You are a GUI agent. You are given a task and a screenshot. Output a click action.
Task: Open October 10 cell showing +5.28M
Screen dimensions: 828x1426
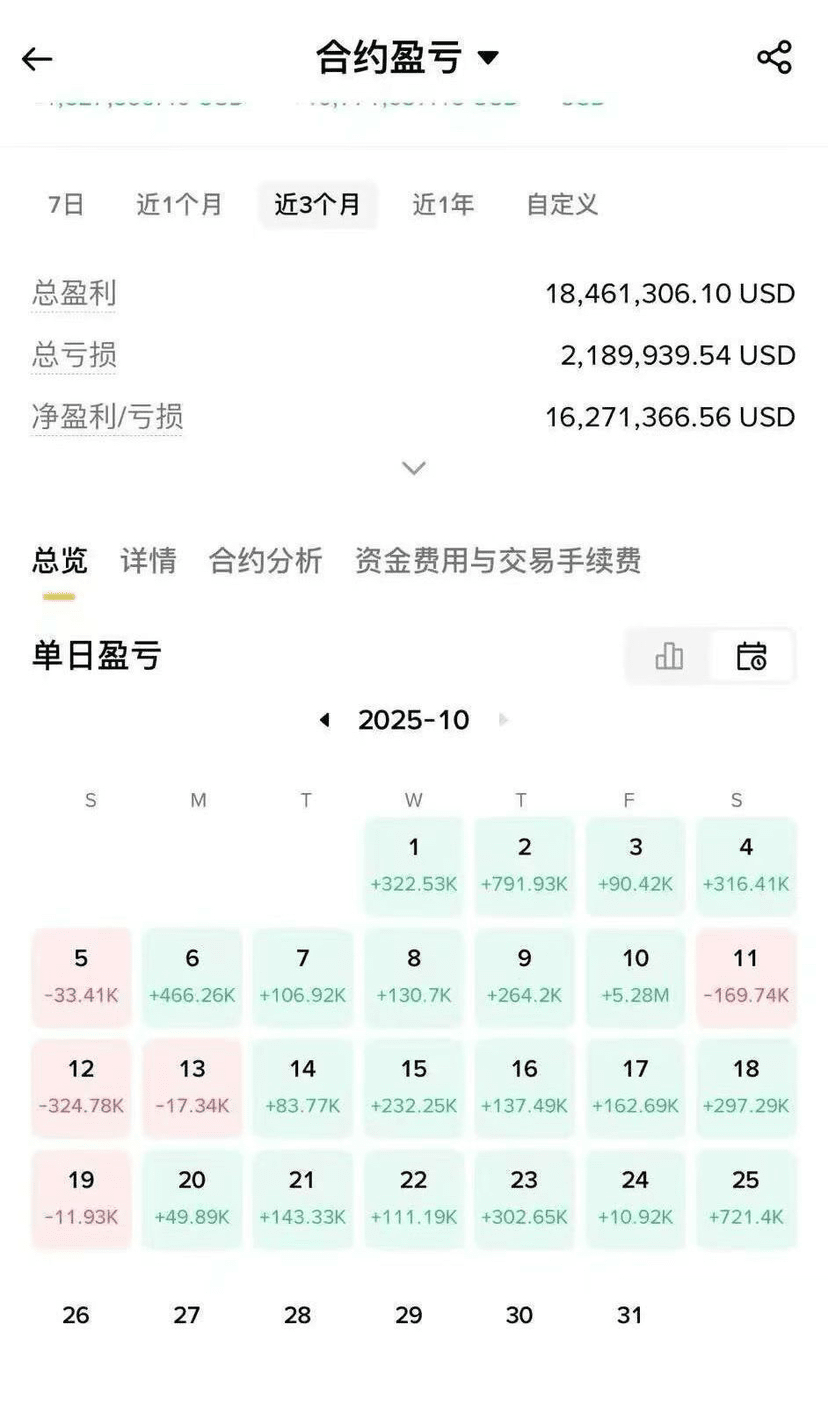[635, 977]
